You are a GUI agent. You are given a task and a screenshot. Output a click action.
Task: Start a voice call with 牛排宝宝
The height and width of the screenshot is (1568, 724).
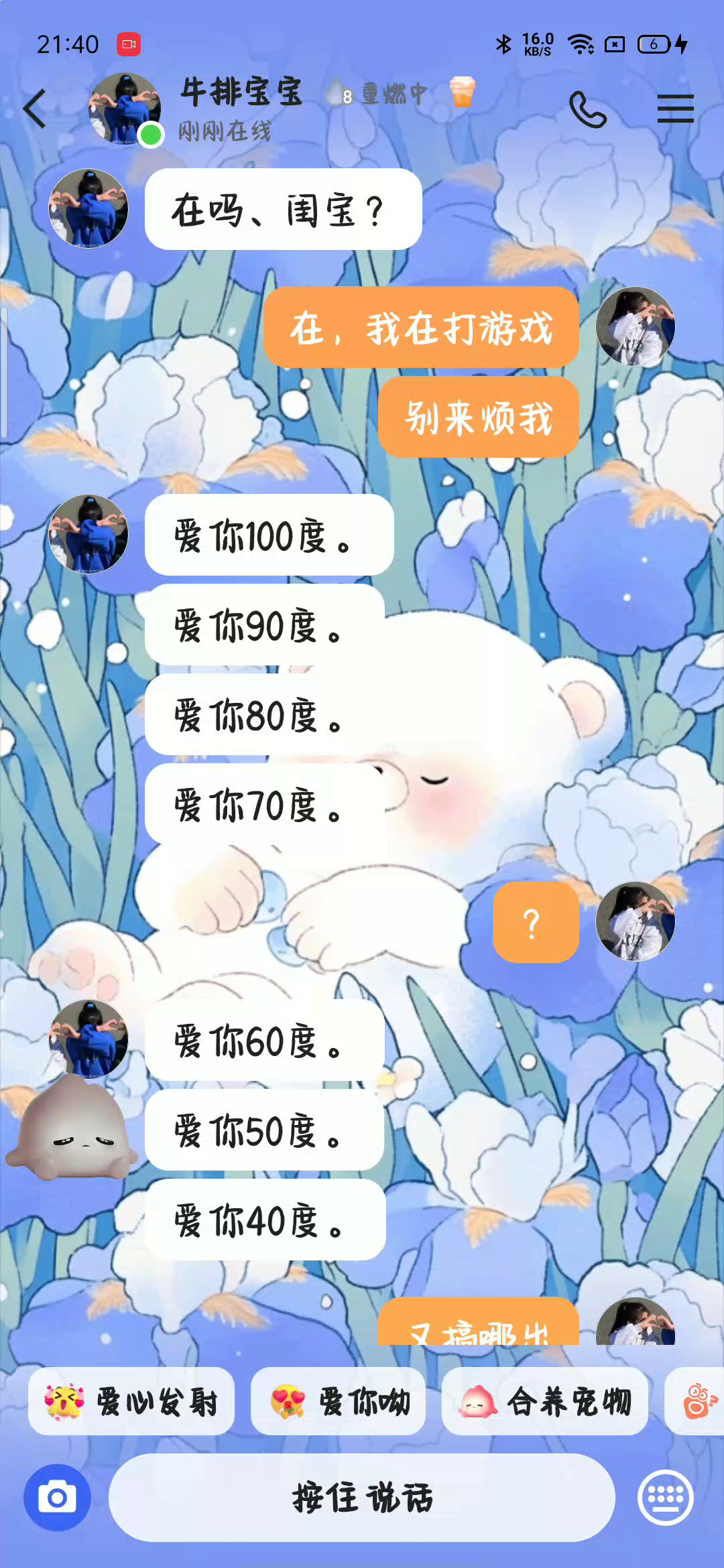click(x=587, y=109)
